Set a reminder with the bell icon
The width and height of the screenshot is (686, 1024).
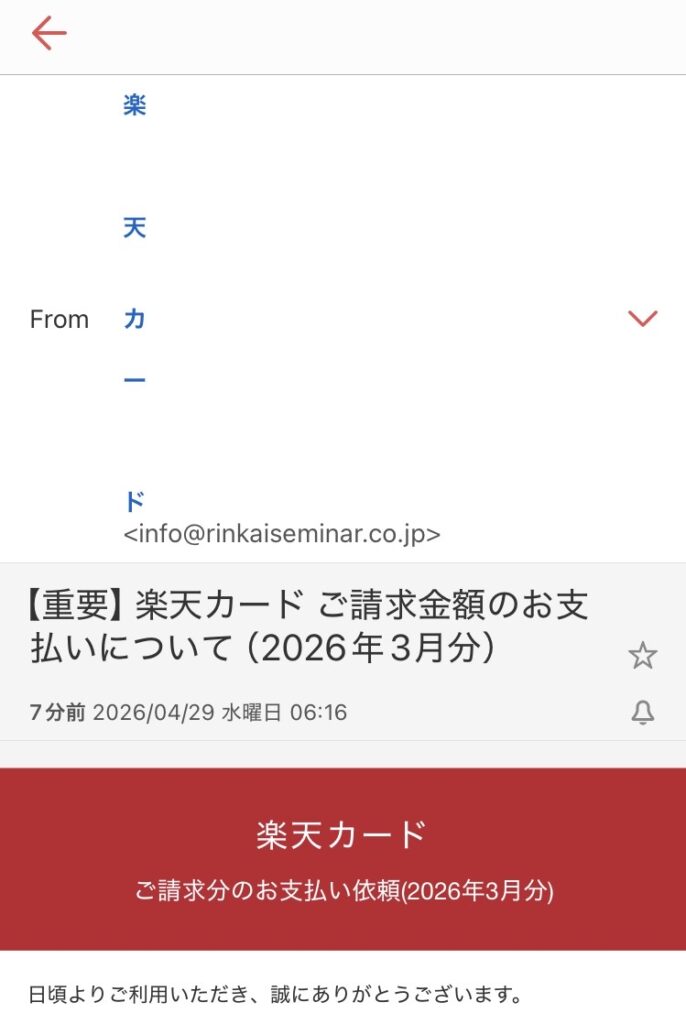click(x=642, y=712)
